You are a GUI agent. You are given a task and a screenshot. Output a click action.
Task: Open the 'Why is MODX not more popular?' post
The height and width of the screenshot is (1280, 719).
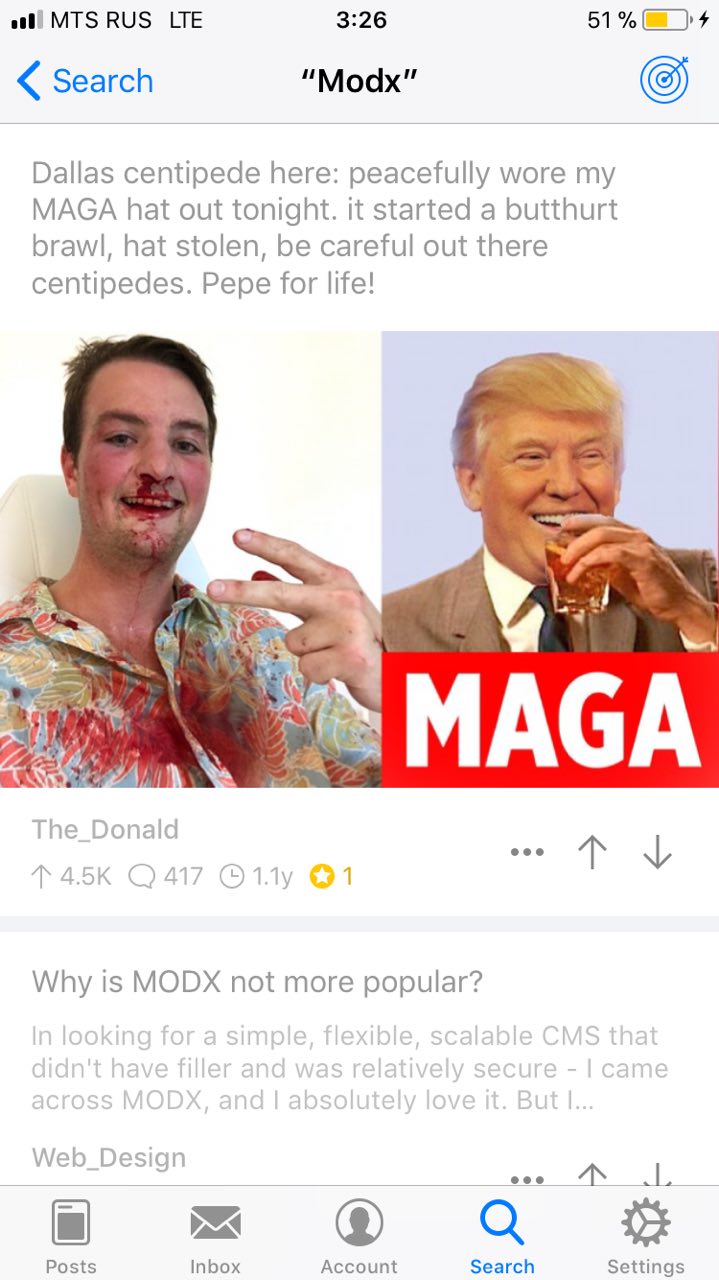tap(257, 981)
